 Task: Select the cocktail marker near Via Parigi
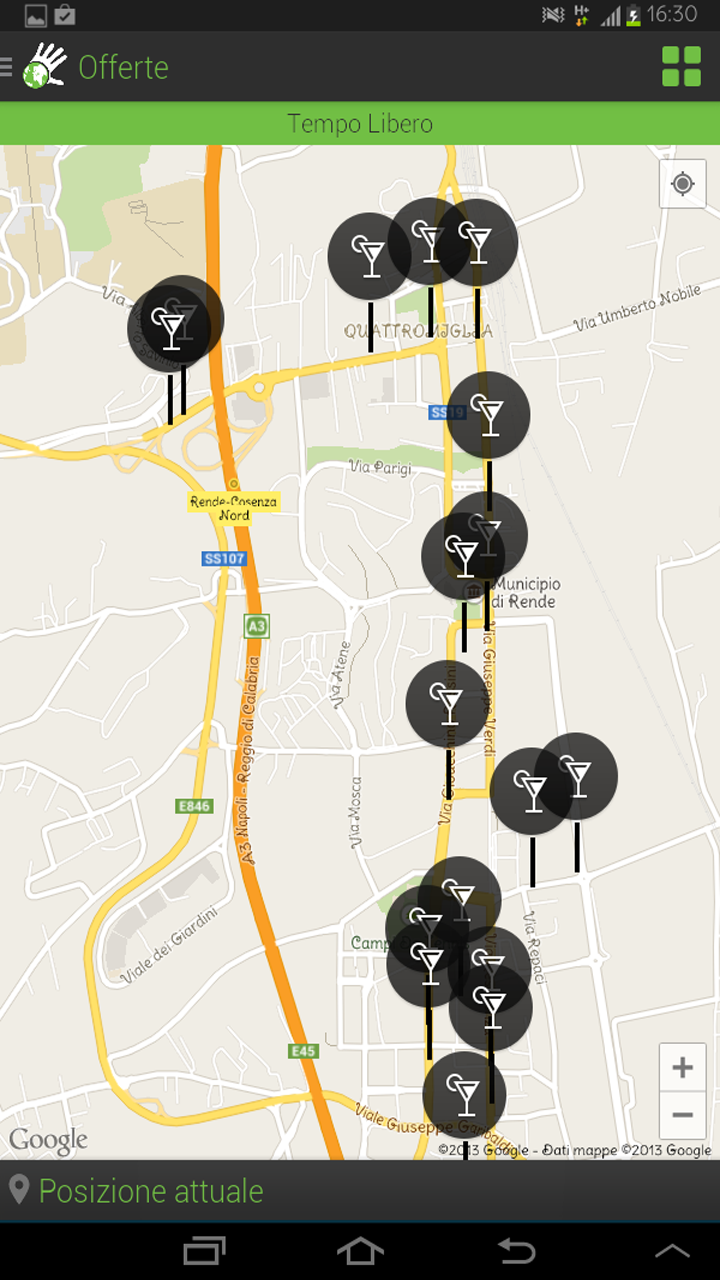click(489, 414)
